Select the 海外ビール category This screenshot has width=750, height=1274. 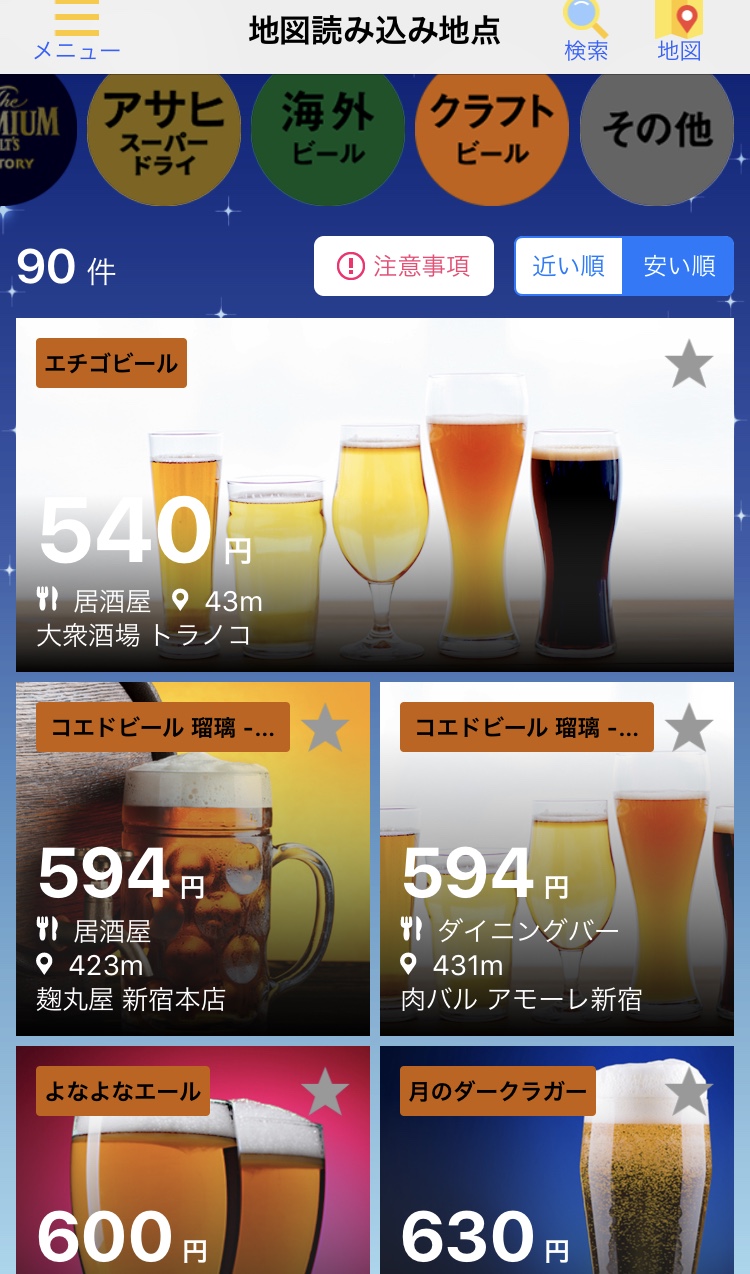(328, 132)
